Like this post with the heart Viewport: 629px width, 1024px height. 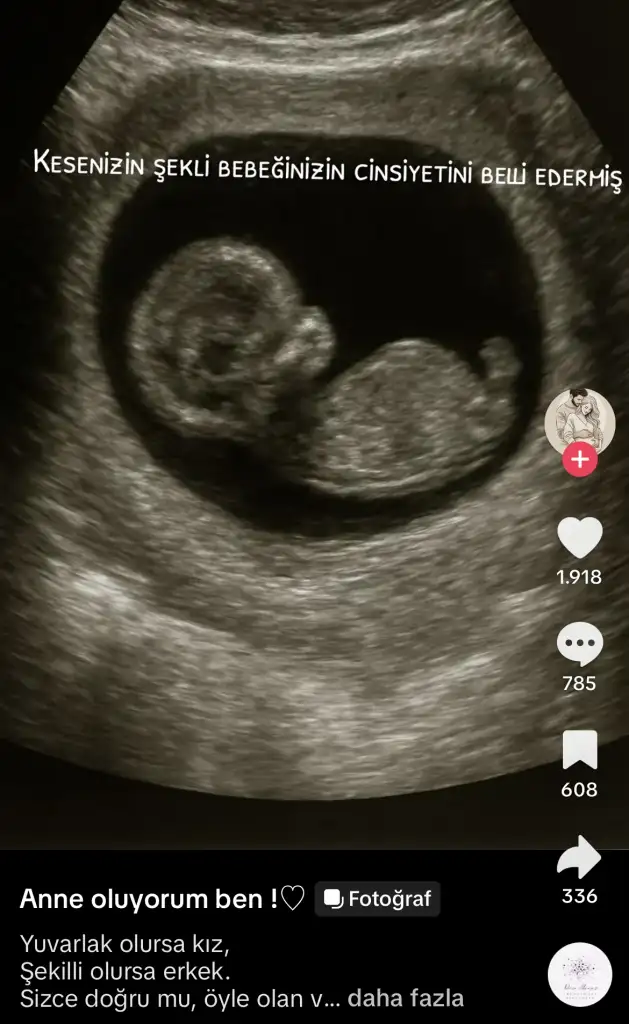tap(580, 538)
